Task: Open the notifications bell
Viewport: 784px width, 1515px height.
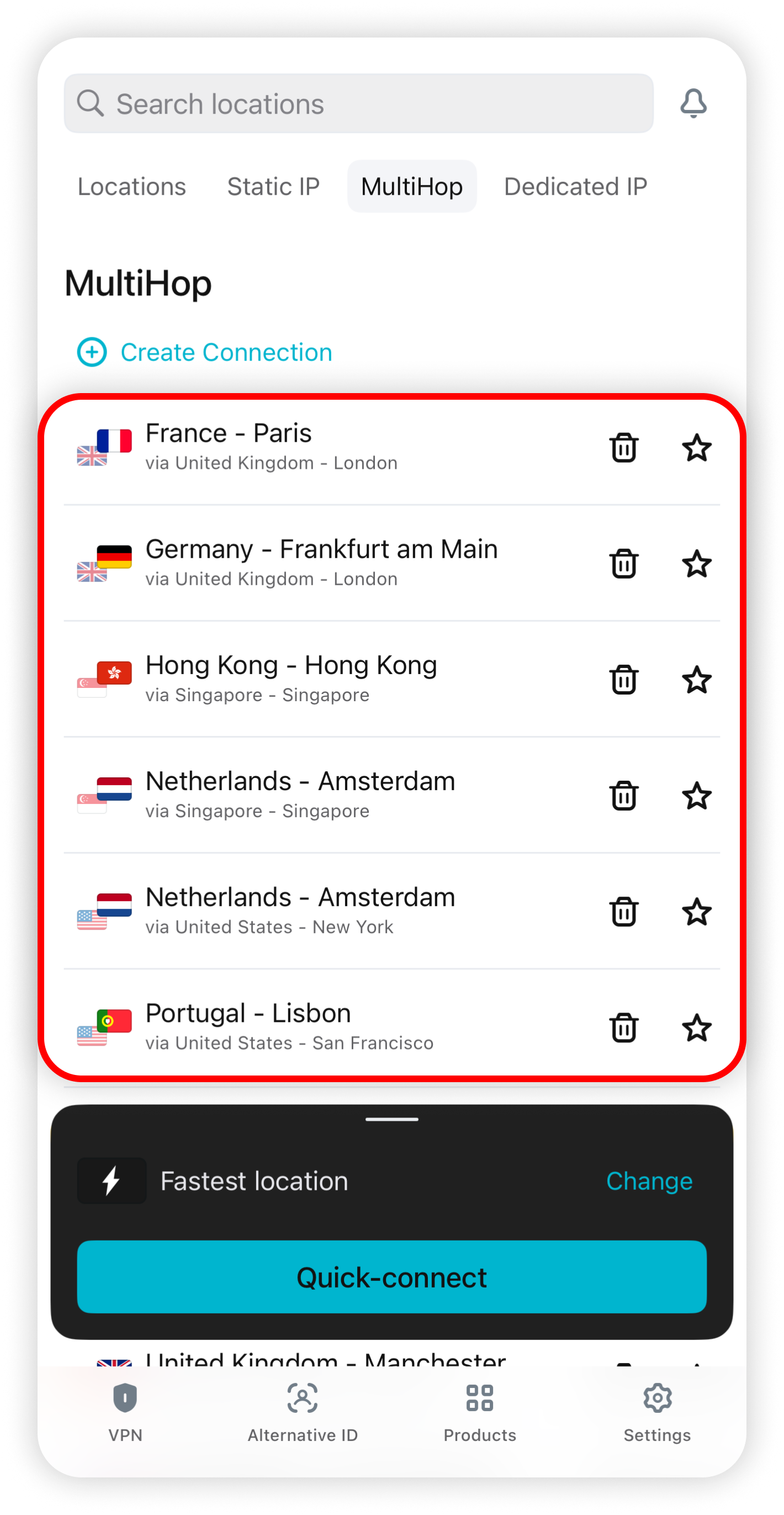Action: [x=693, y=103]
